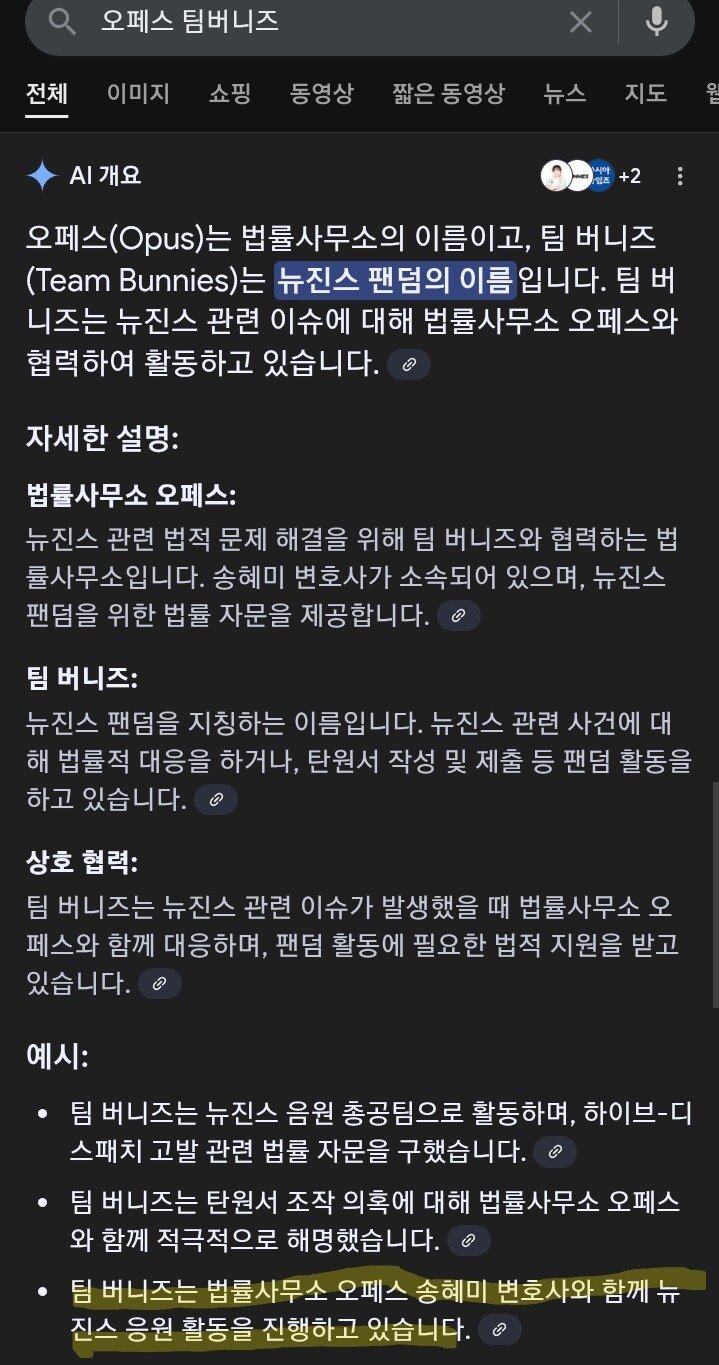The image size is (719, 1365).
Task: Open source link in 팀 버니즈 section
Action: coord(215,800)
